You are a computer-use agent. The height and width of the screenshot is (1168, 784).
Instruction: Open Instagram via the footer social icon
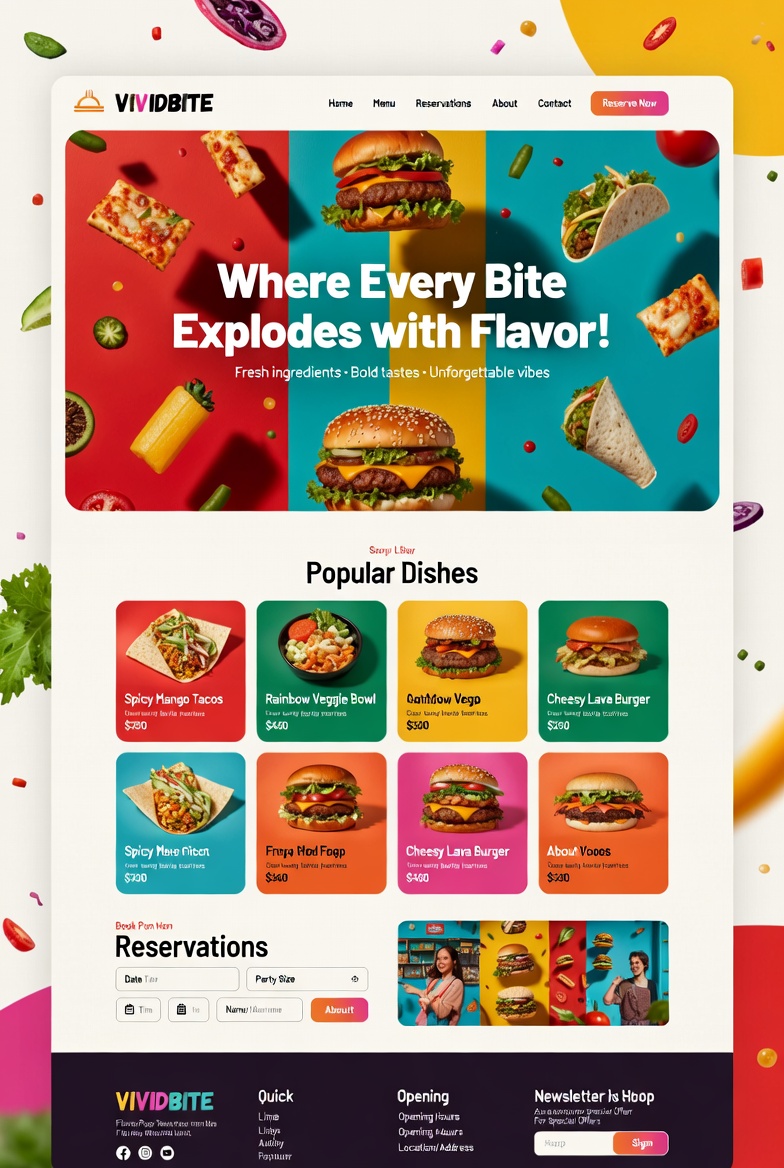tap(143, 1152)
